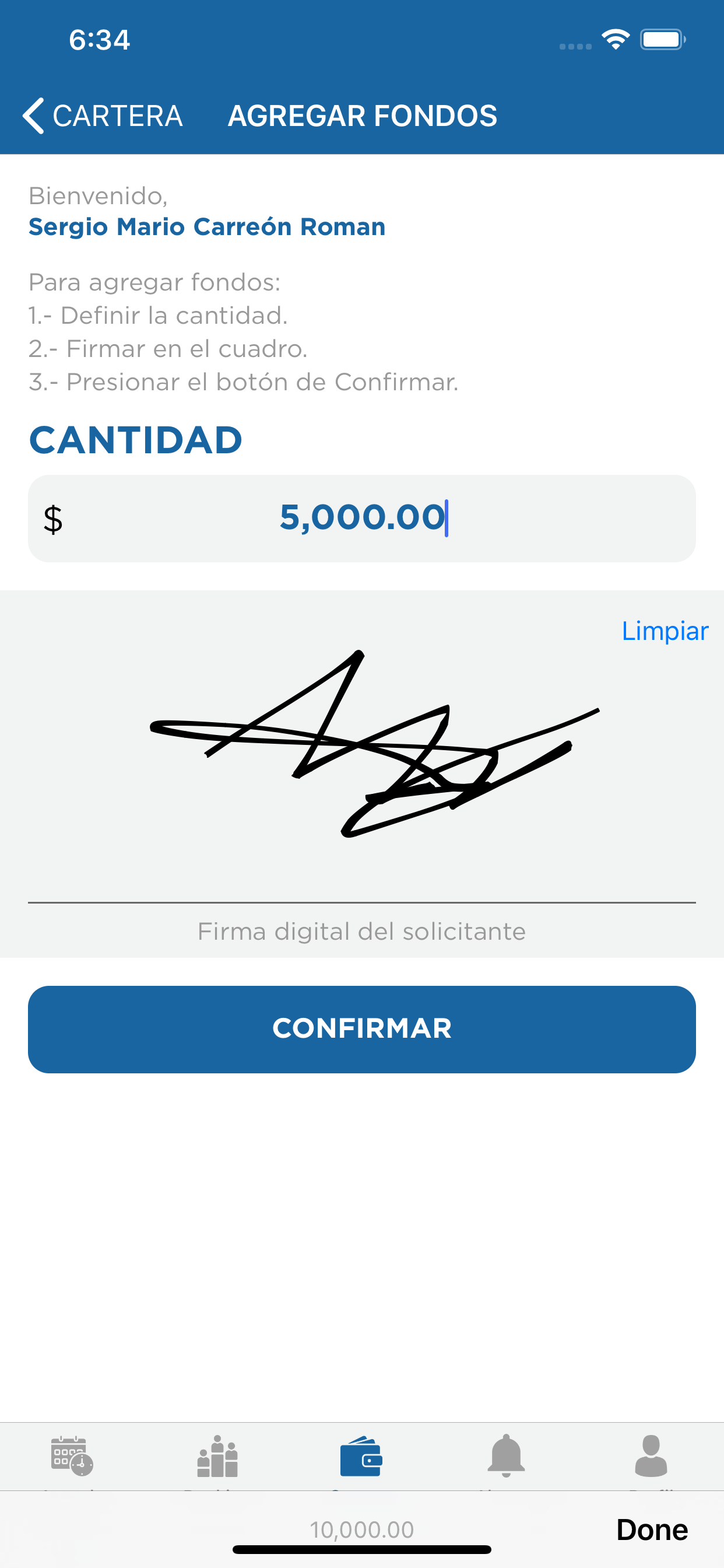Switch to the profile person tab
Viewport: 724px width, 1568px height.
click(x=651, y=1456)
